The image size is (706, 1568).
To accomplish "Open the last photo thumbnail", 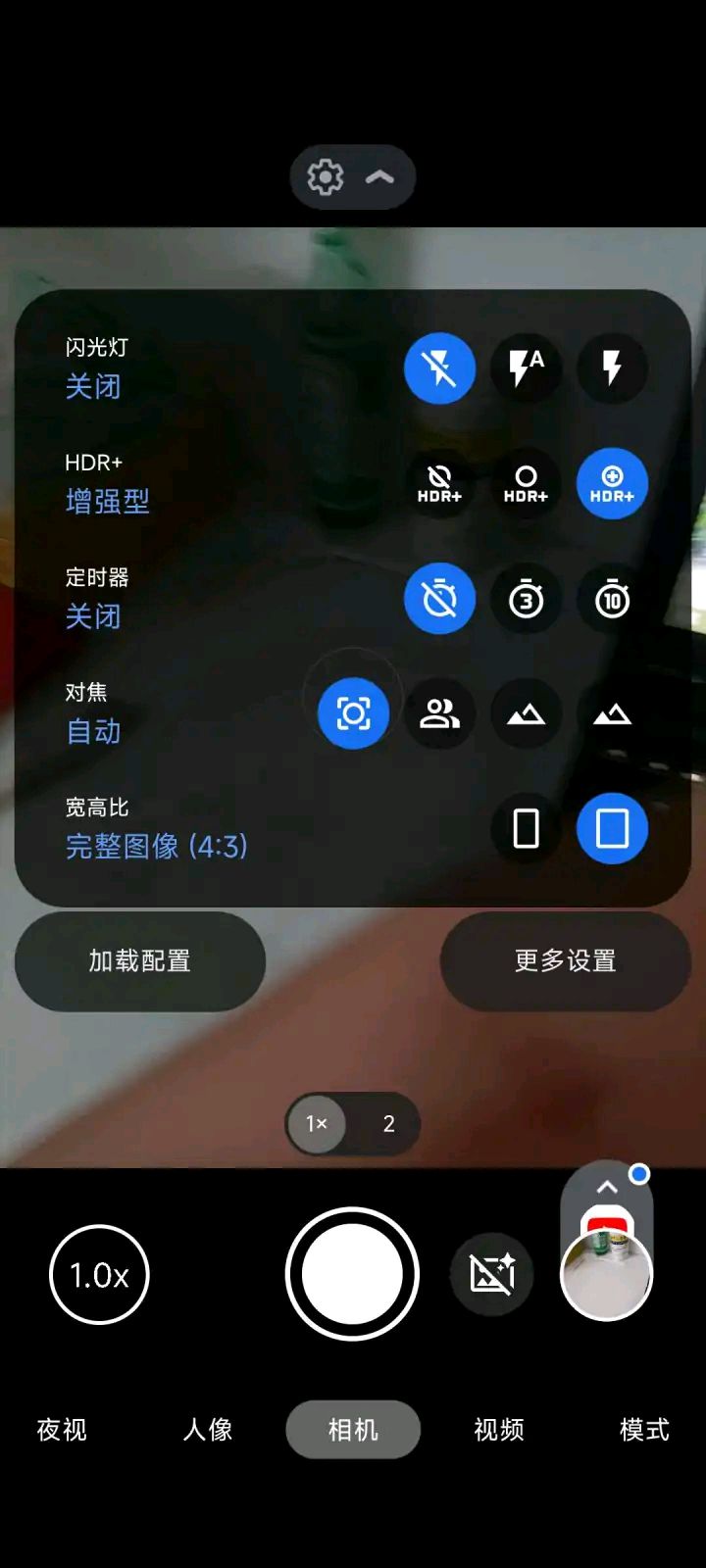I will tap(606, 1274).
